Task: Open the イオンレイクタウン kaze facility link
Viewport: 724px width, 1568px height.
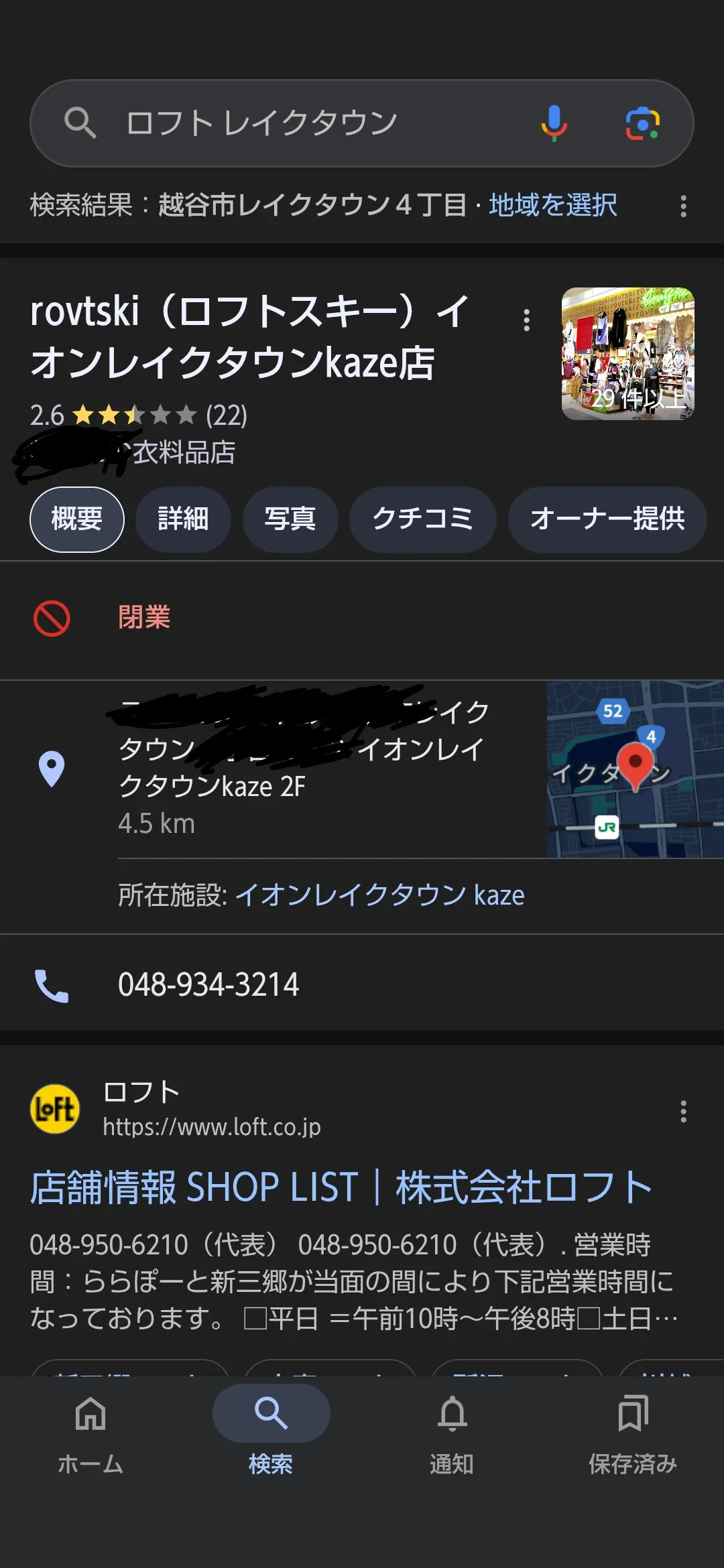Action: point(379,895)
